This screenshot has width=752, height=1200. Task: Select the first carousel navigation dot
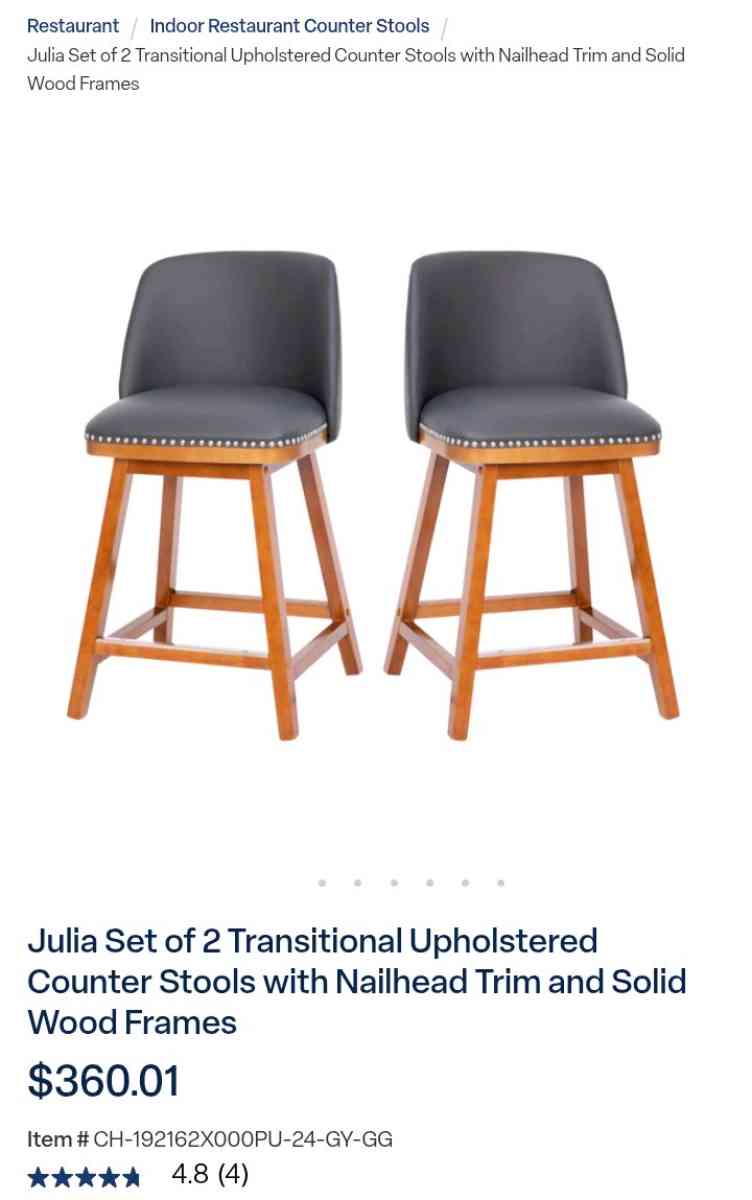[x=322, y=883]
